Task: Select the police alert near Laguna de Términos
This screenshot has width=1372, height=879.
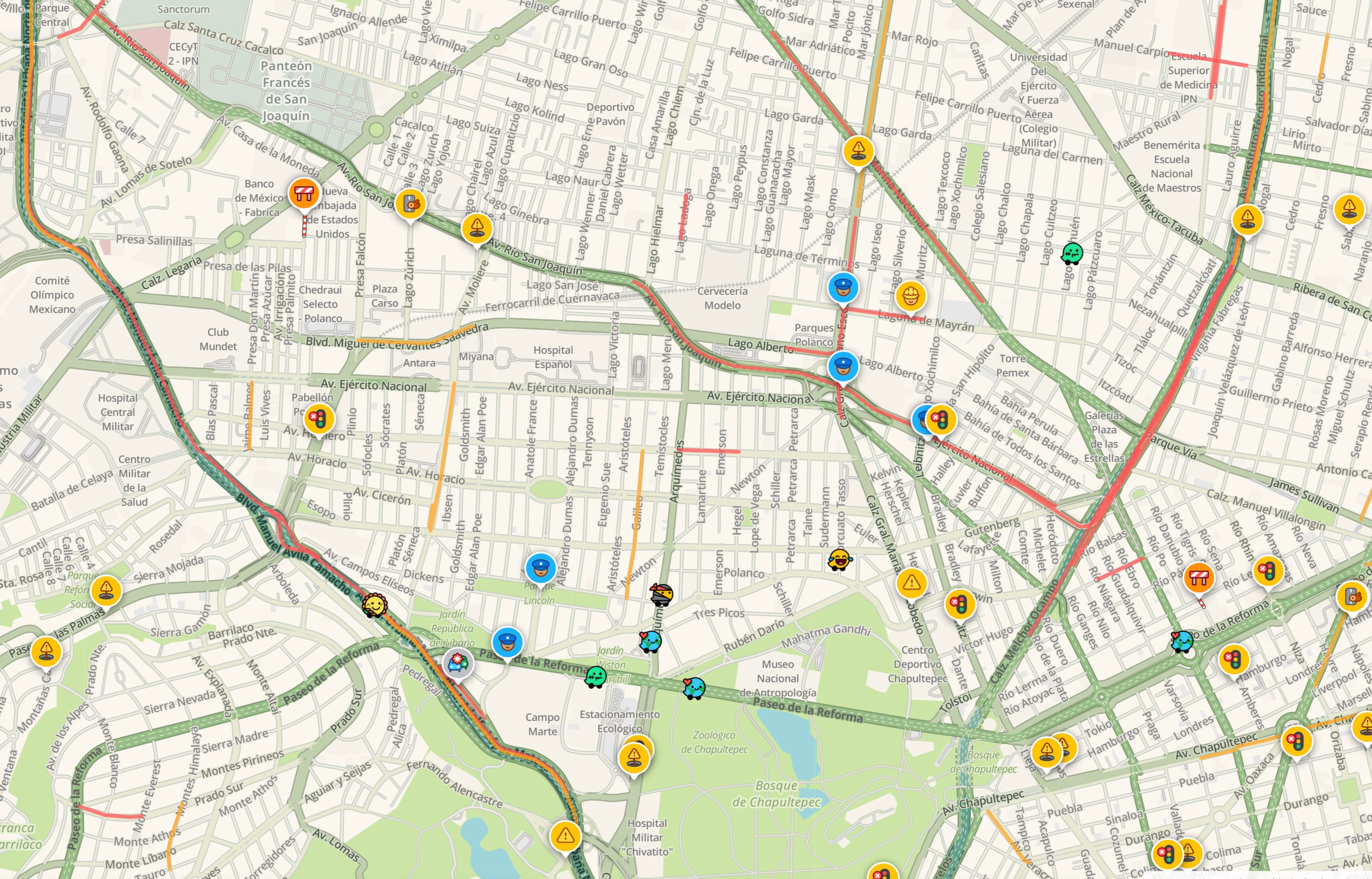Action: (843, 287)
